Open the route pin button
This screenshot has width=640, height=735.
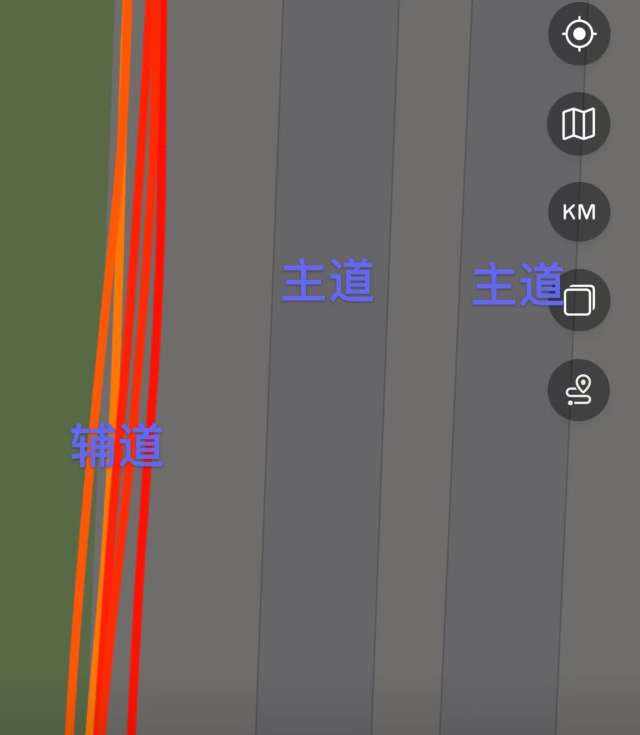point(579,389)
